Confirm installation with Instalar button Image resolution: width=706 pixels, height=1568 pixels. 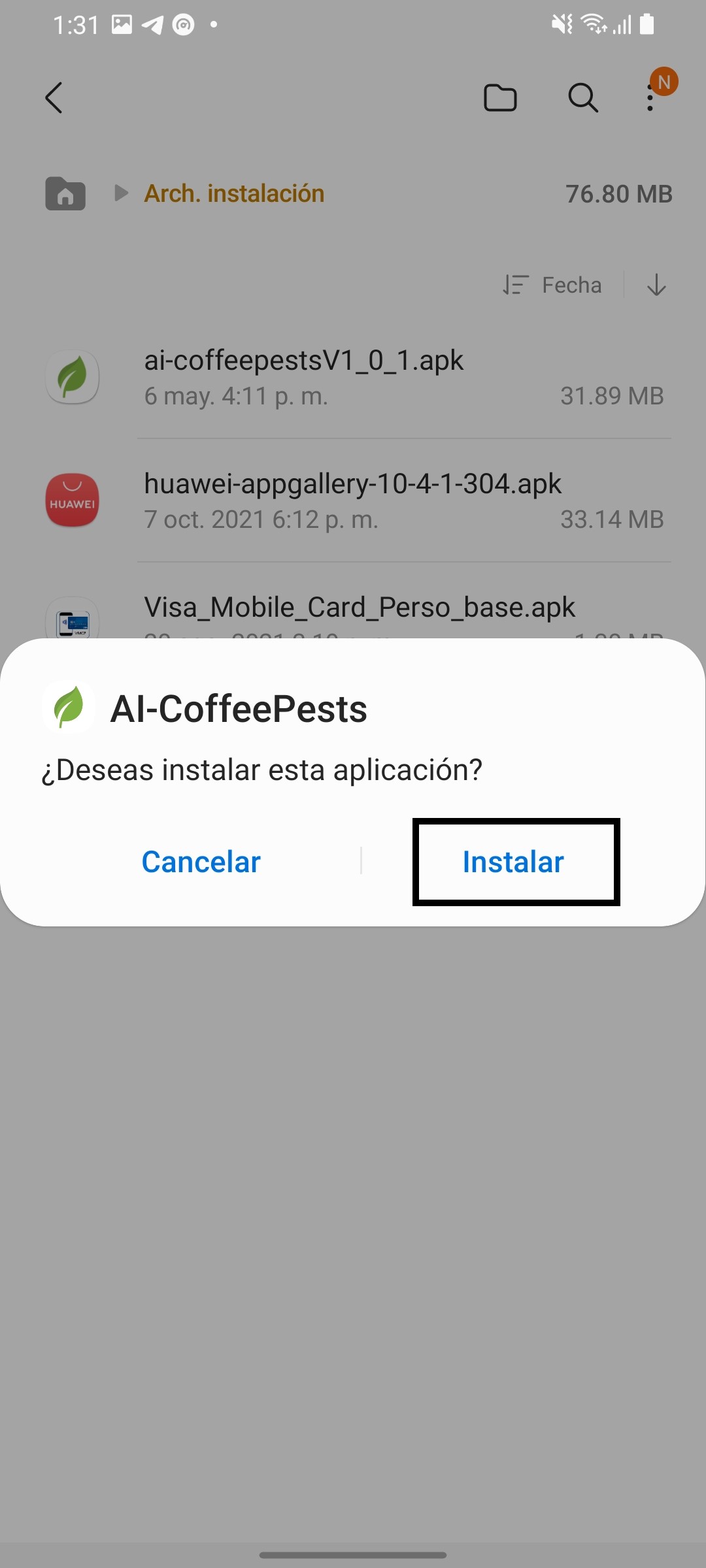coord(516,862)
